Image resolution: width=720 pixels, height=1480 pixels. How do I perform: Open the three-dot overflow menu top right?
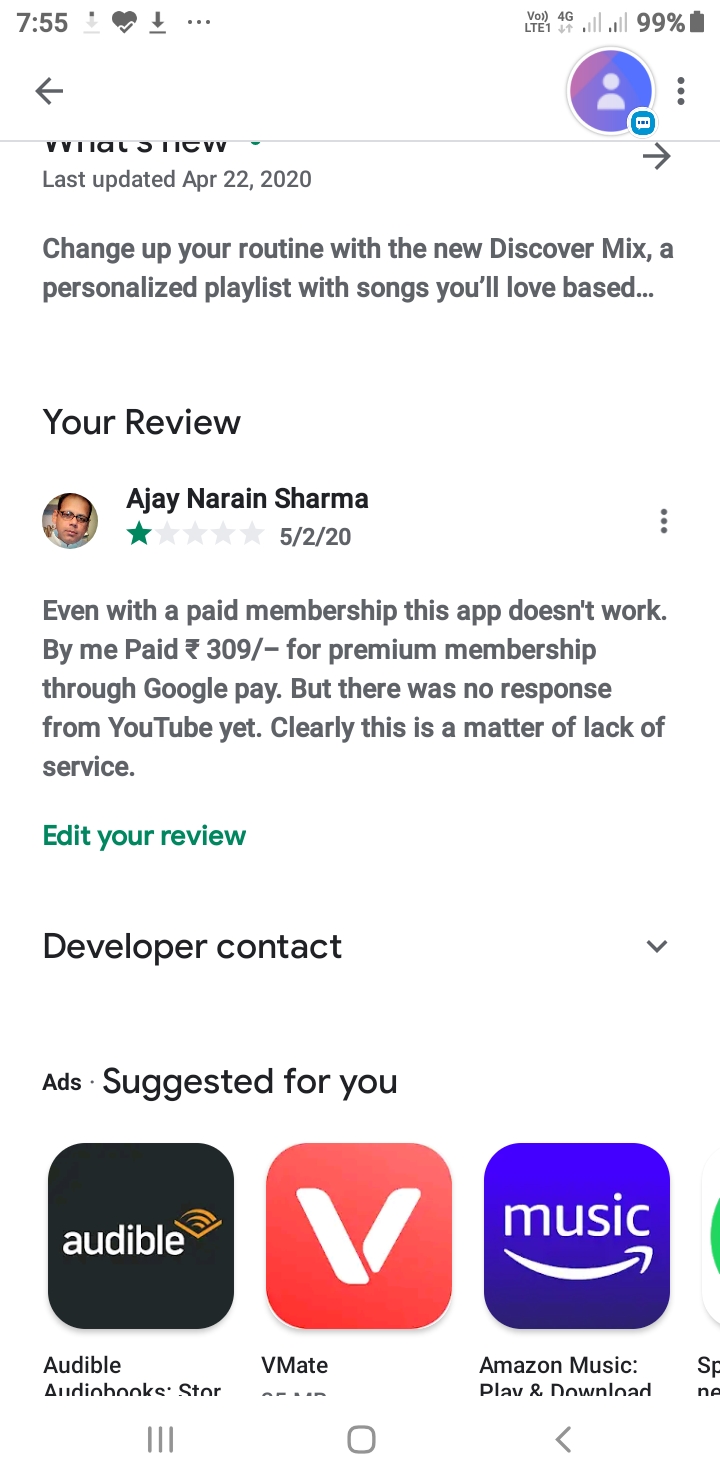pos(681,90)
